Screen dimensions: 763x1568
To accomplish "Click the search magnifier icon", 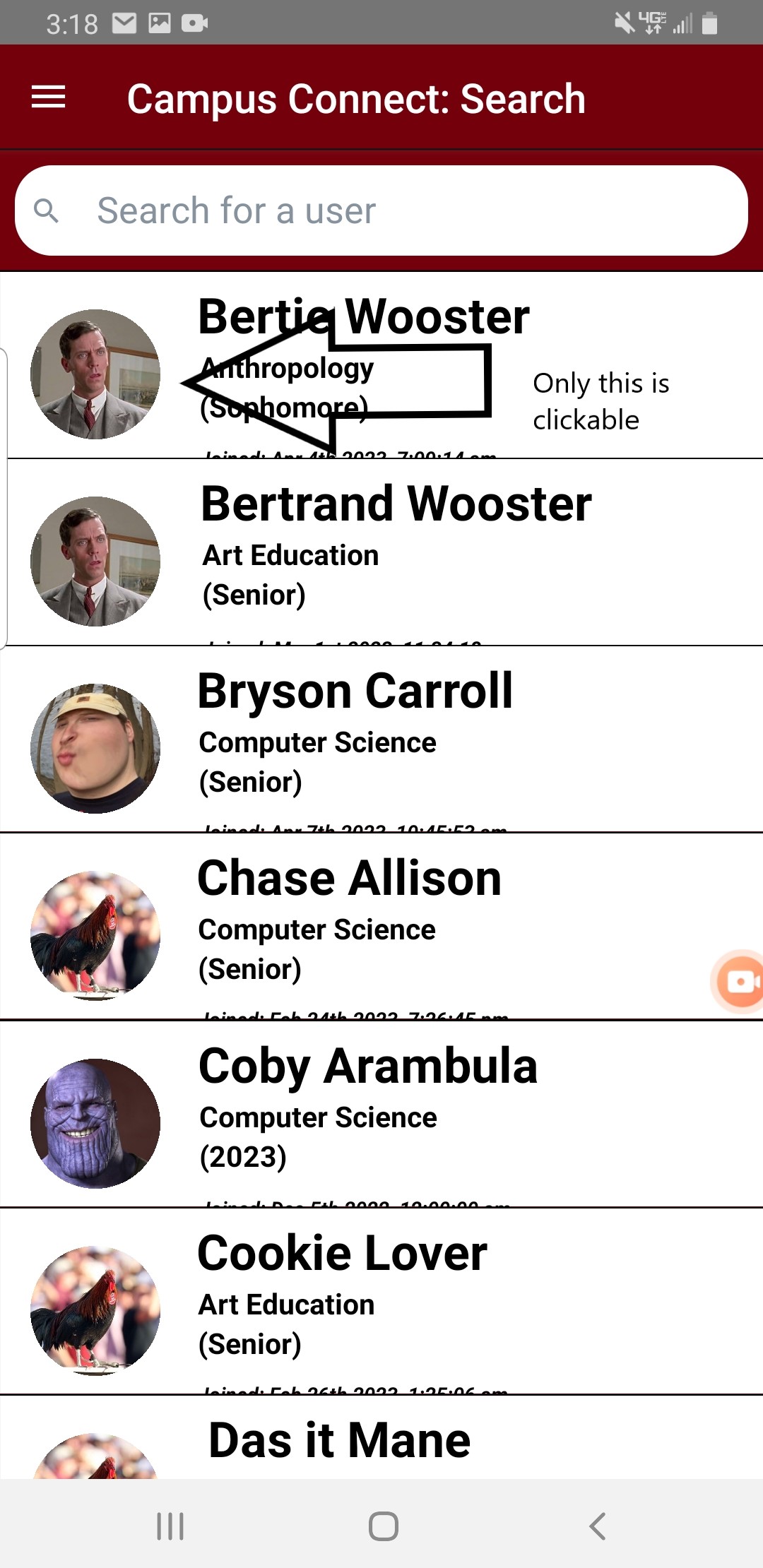I will coord(47,210).
